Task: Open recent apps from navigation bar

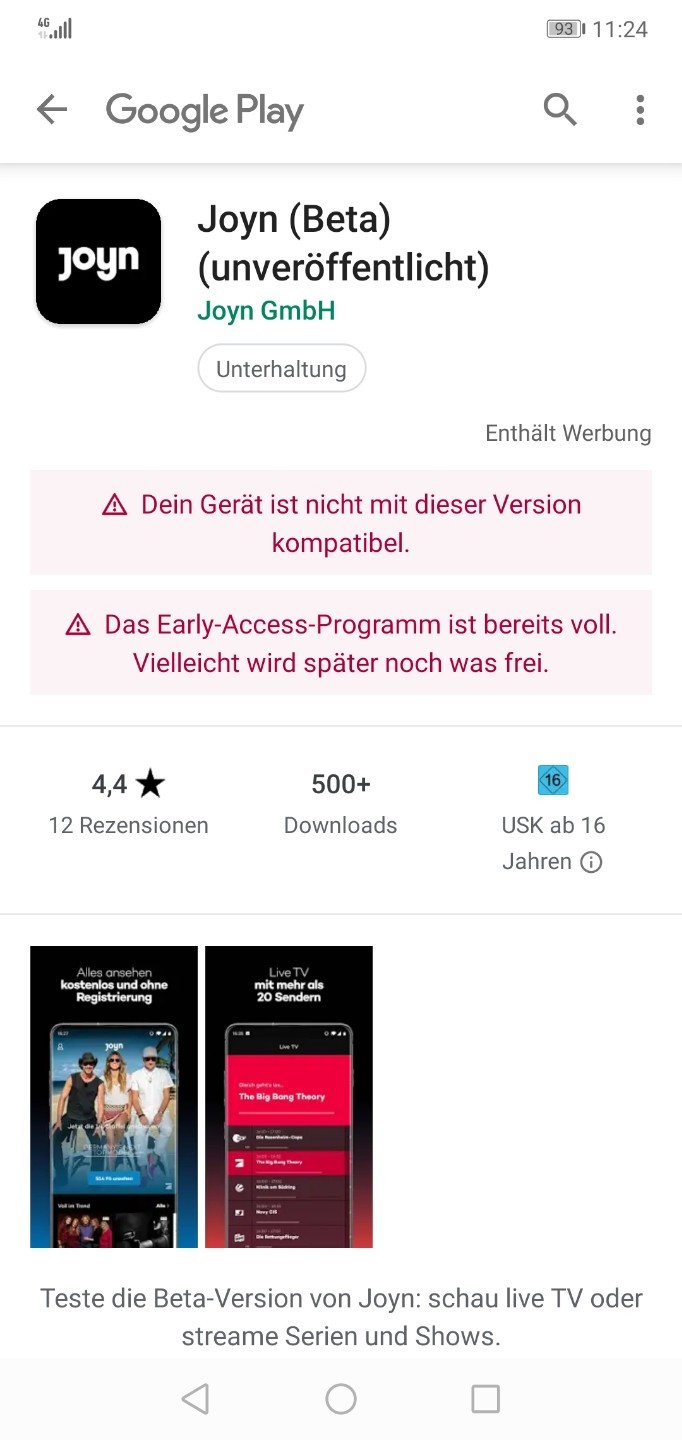Action: 485,1399
